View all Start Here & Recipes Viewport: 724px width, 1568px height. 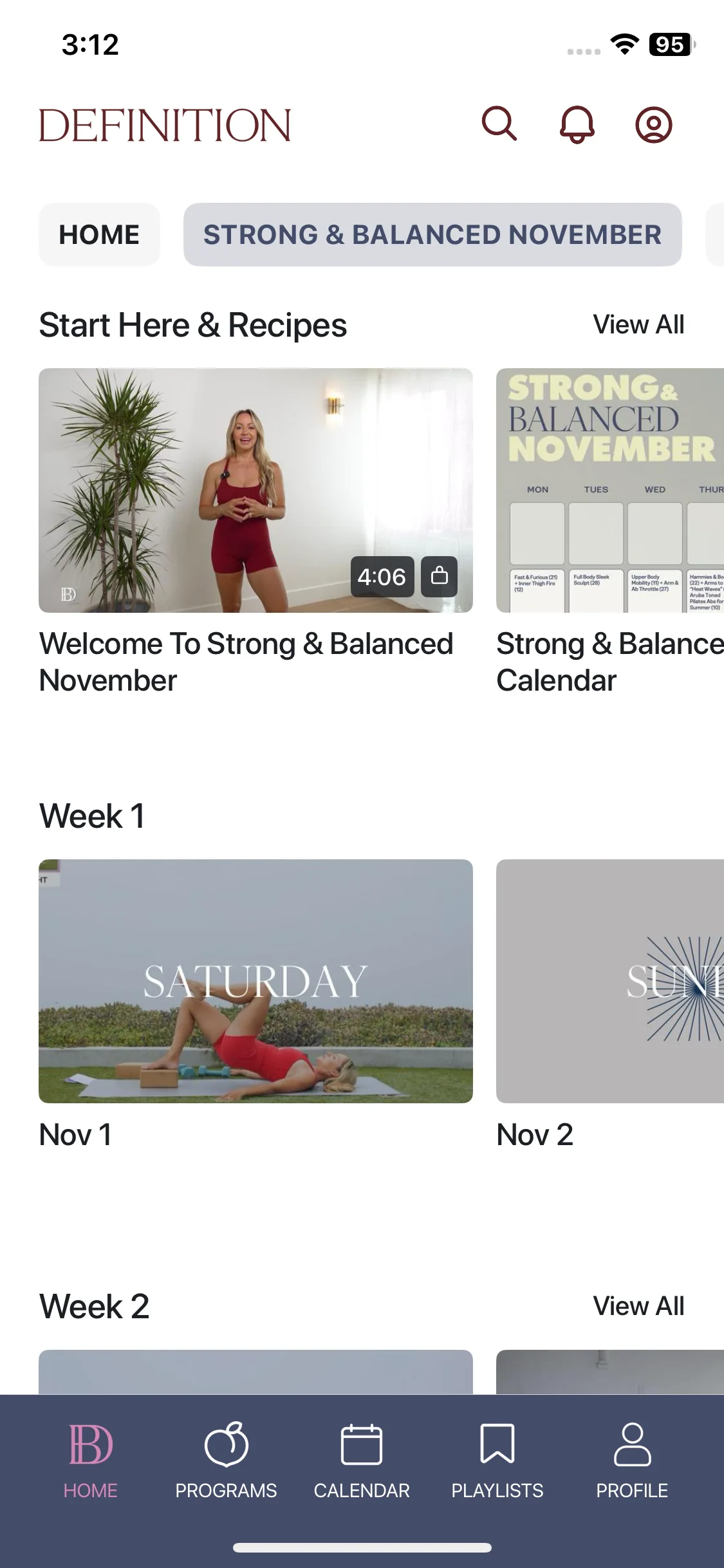tap(638, 324)
